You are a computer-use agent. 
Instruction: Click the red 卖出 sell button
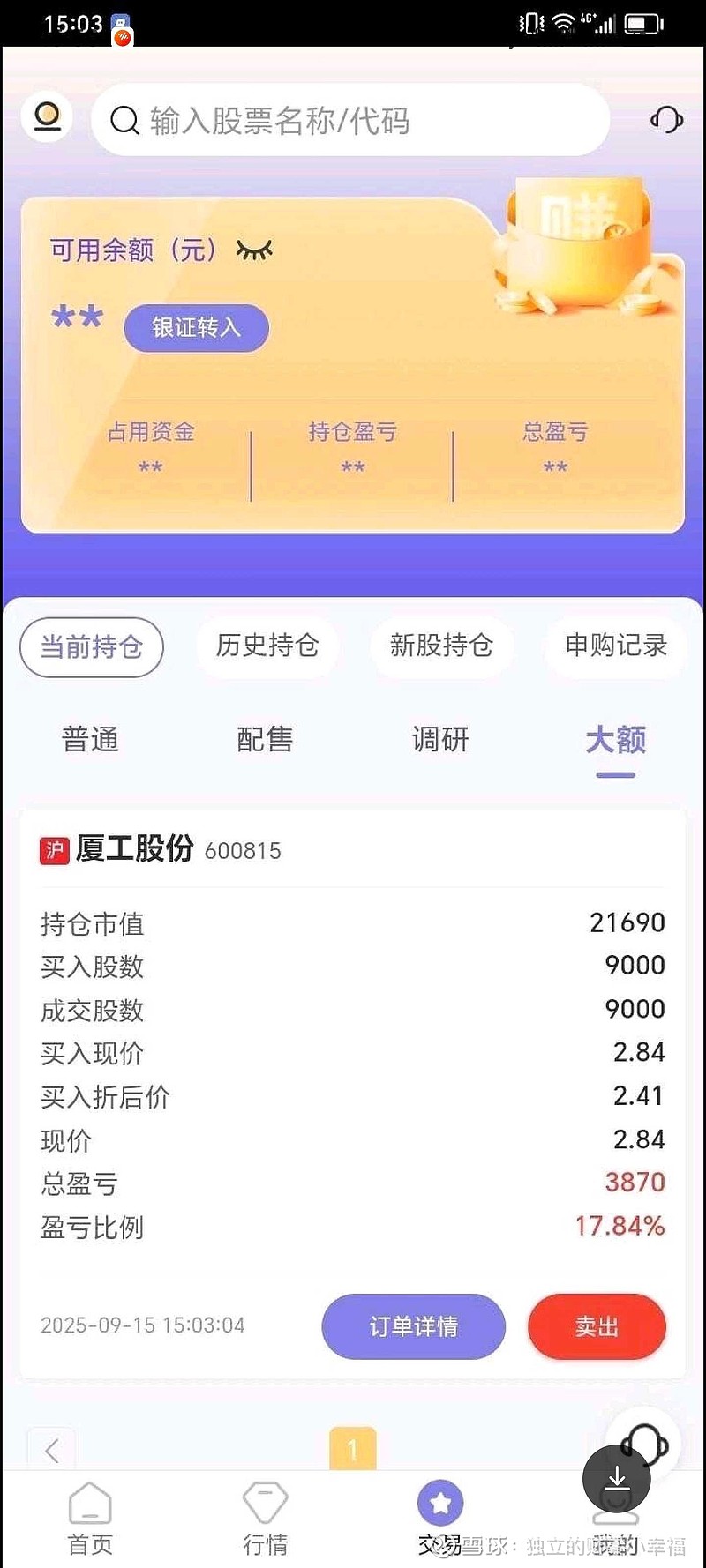[597, 1326]
